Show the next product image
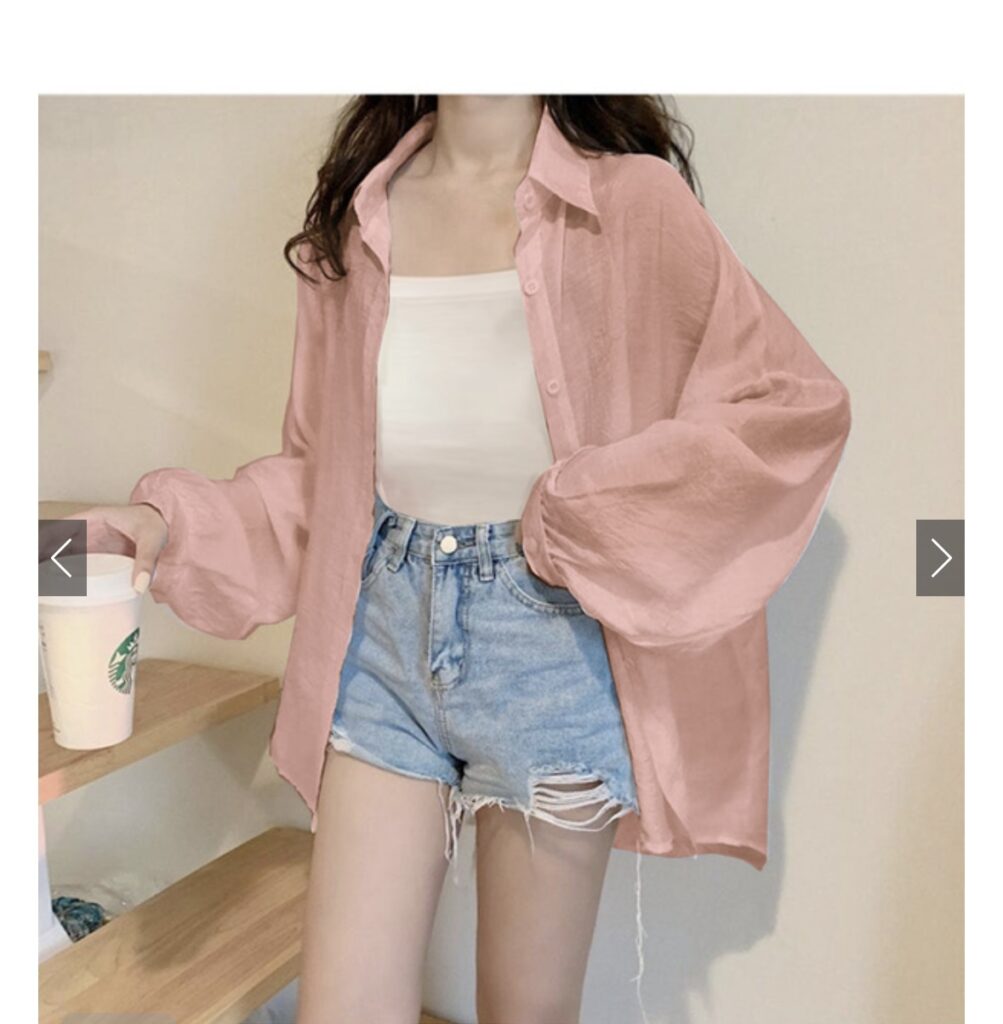Image resolution: width=1003 pixels, height=1024 pixels. (939, 558)
